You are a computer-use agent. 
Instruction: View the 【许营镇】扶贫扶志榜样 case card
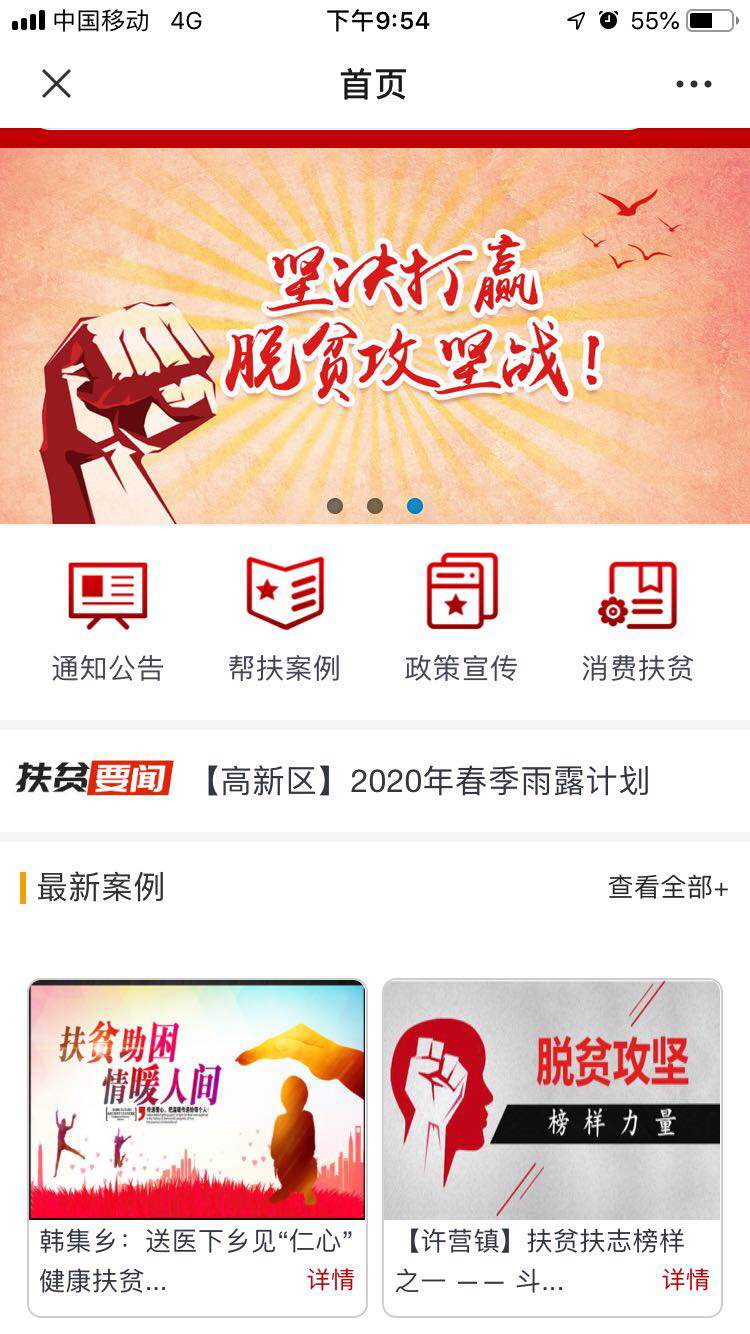[552, 1146]
